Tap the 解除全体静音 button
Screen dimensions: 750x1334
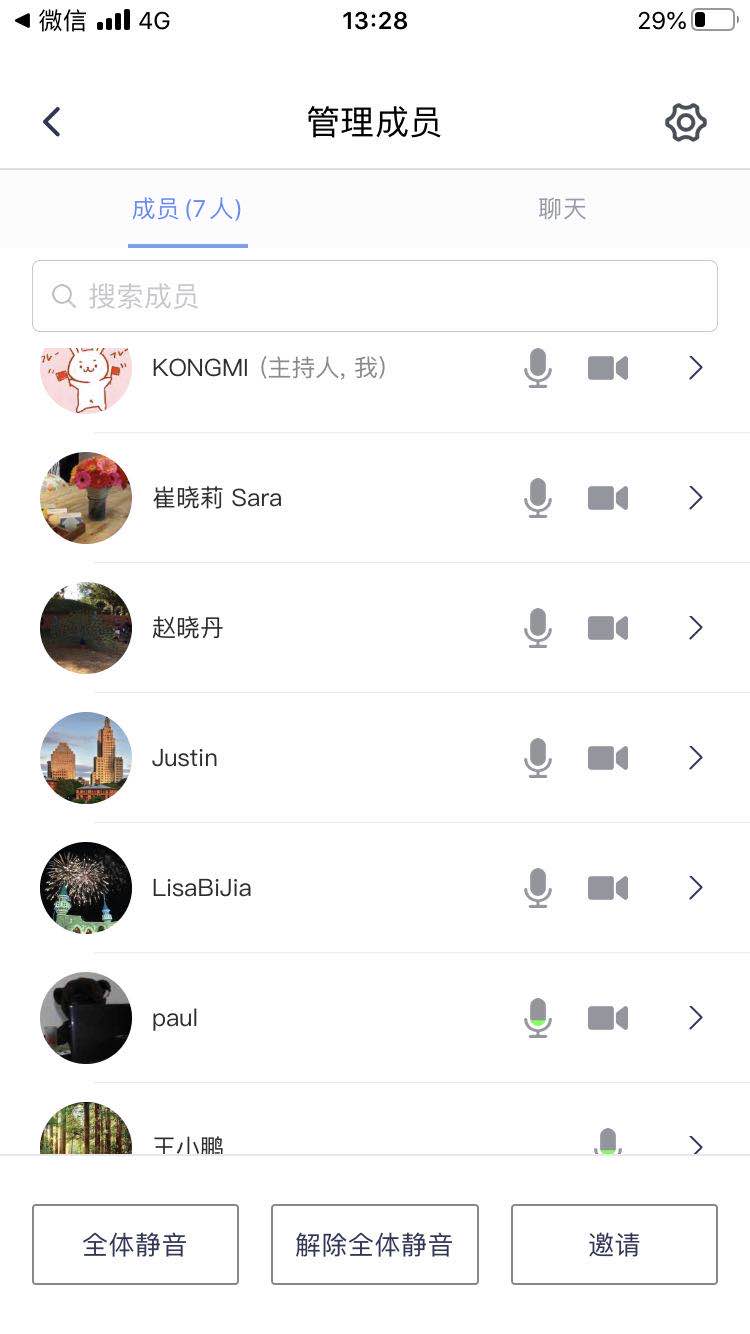(375, 1244)
